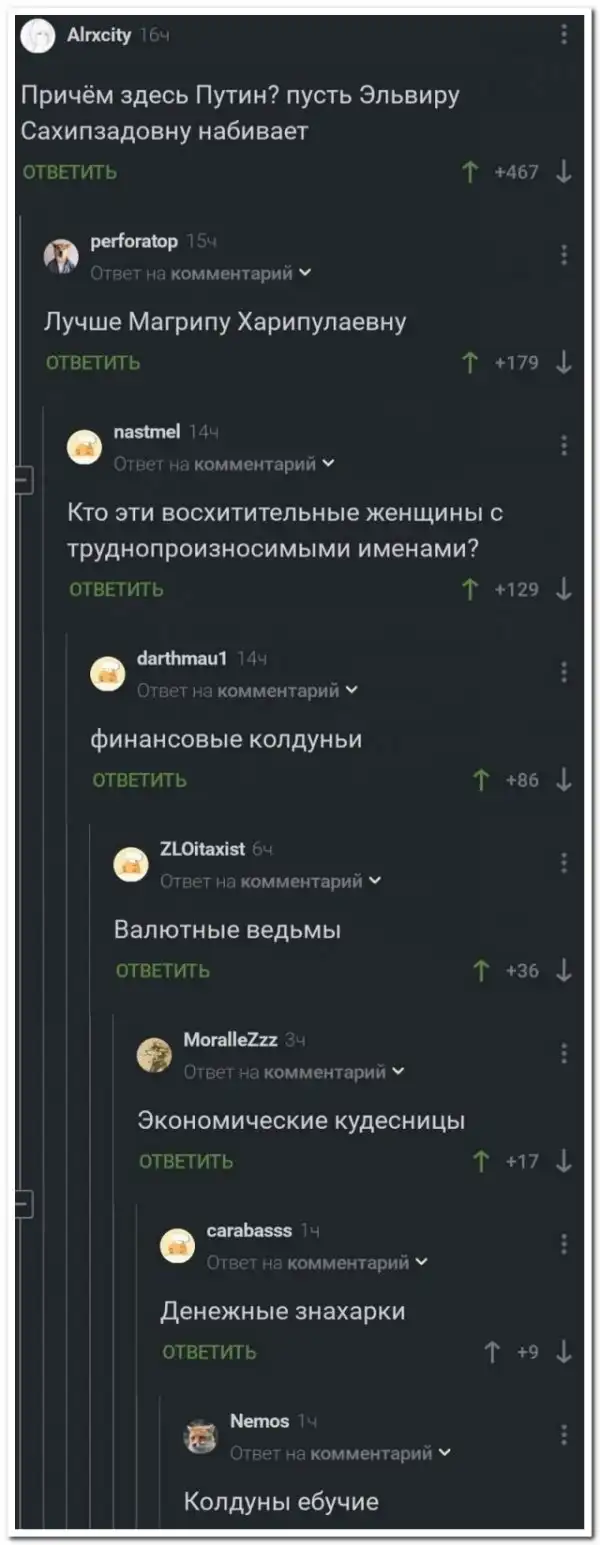Downvote nastmel's comment
Screen dimensions: 600x1545
[564, 589]
